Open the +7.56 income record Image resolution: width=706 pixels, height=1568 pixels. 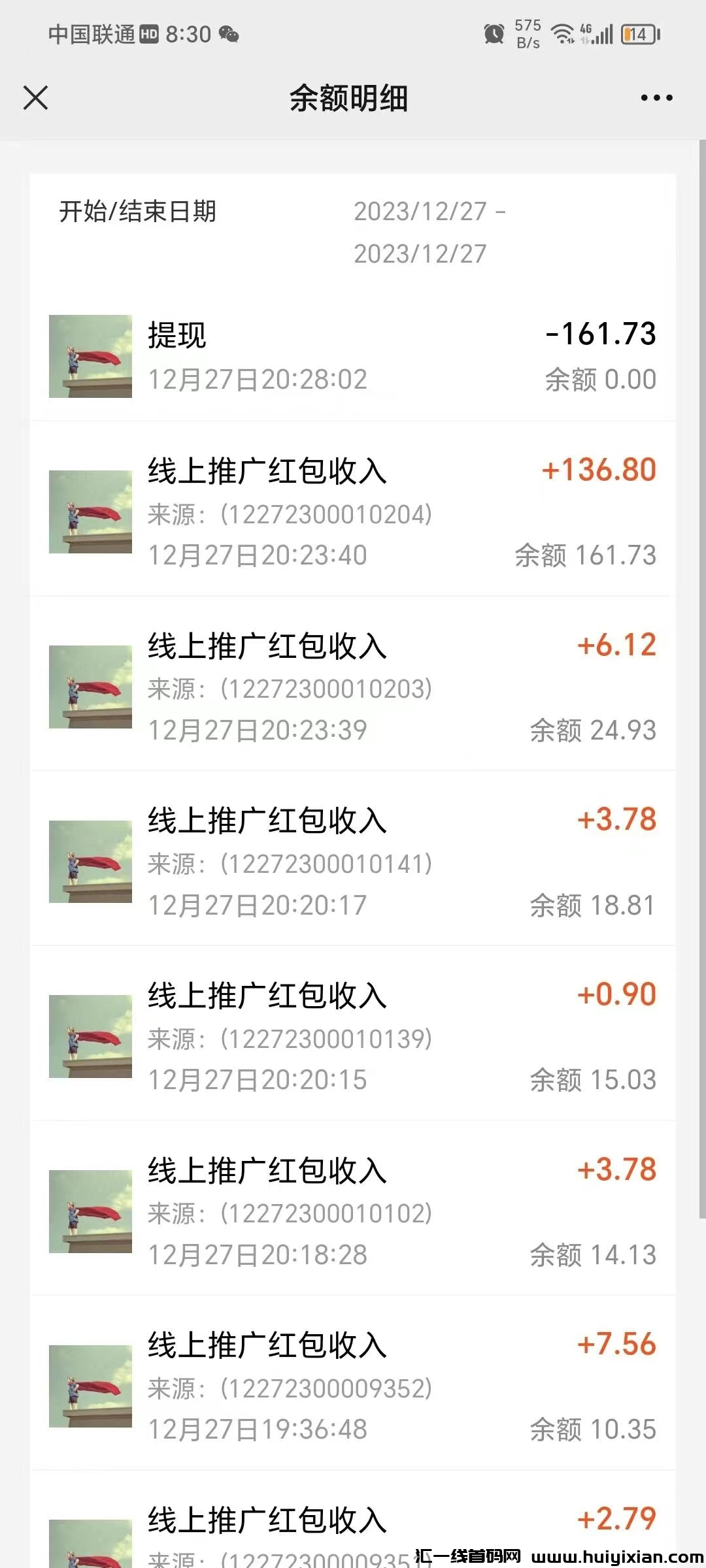coord(353,1386)
